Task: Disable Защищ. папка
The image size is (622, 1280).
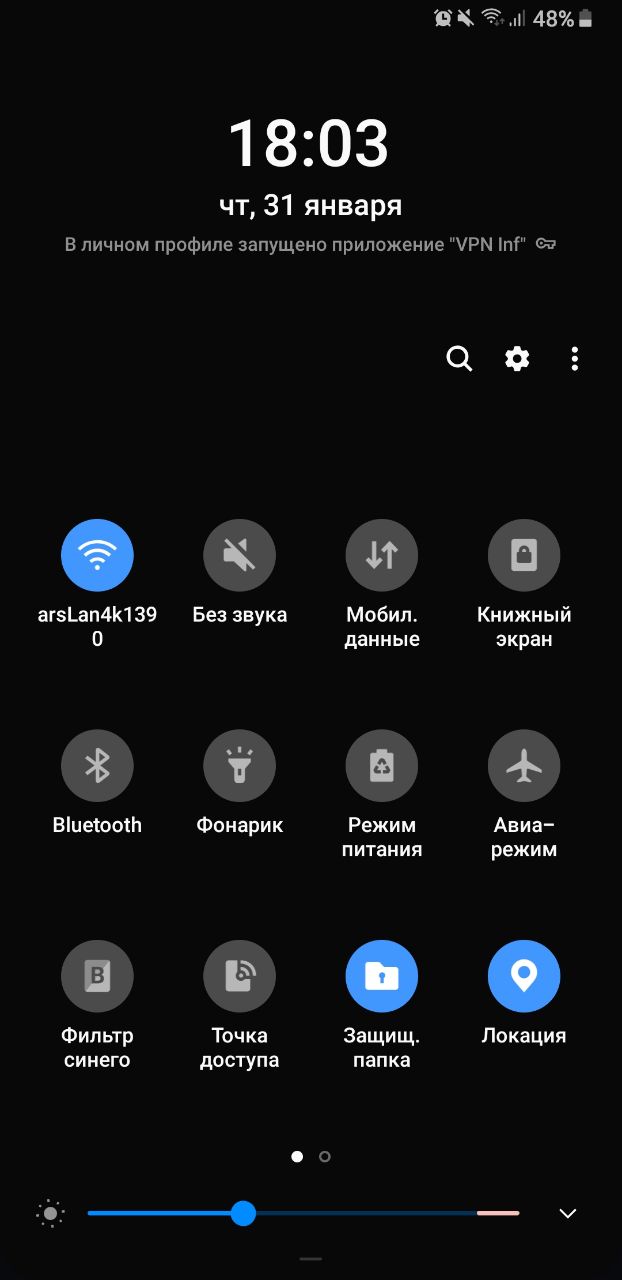Action: [x=382, y=977]
